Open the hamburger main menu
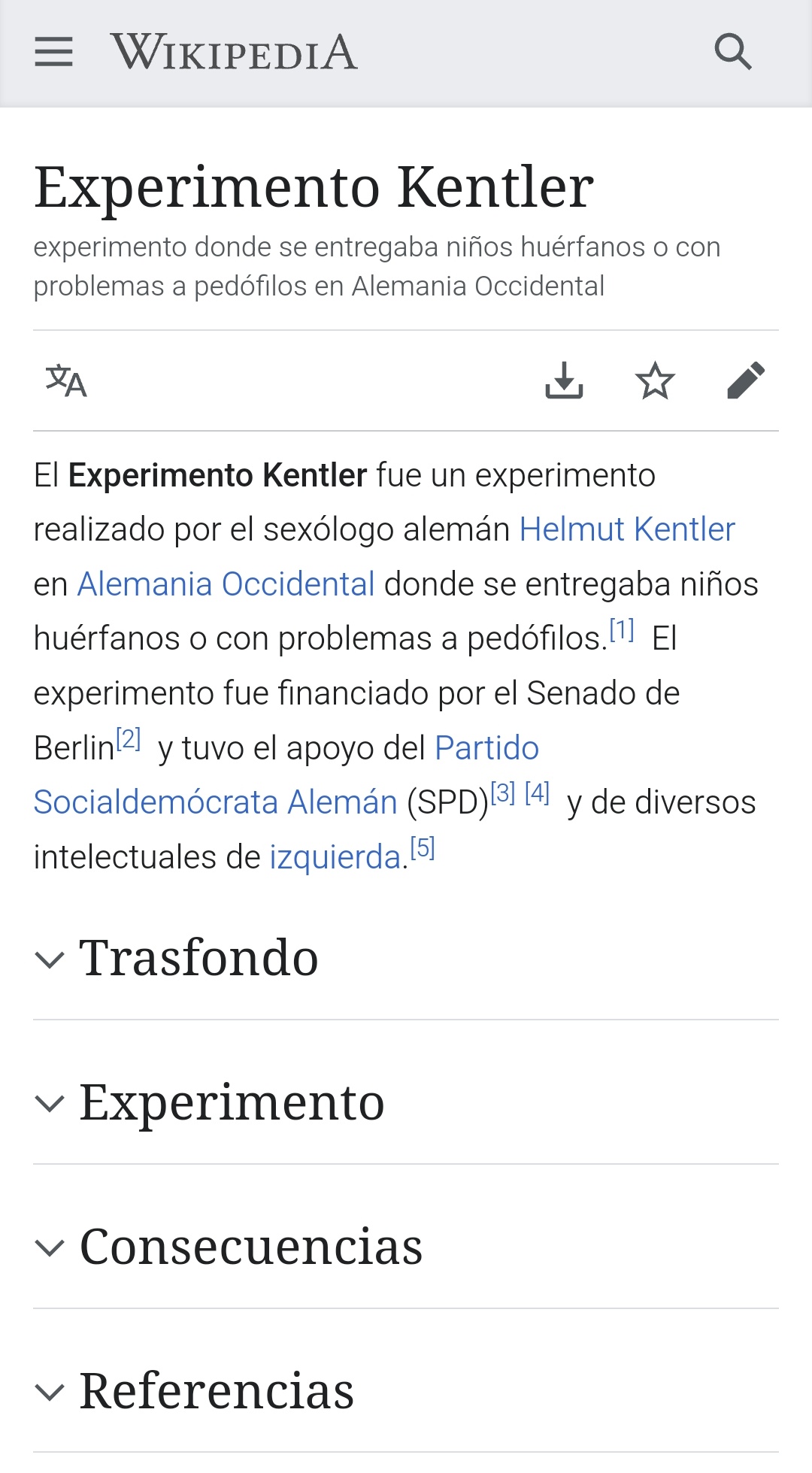 [53, 52]
